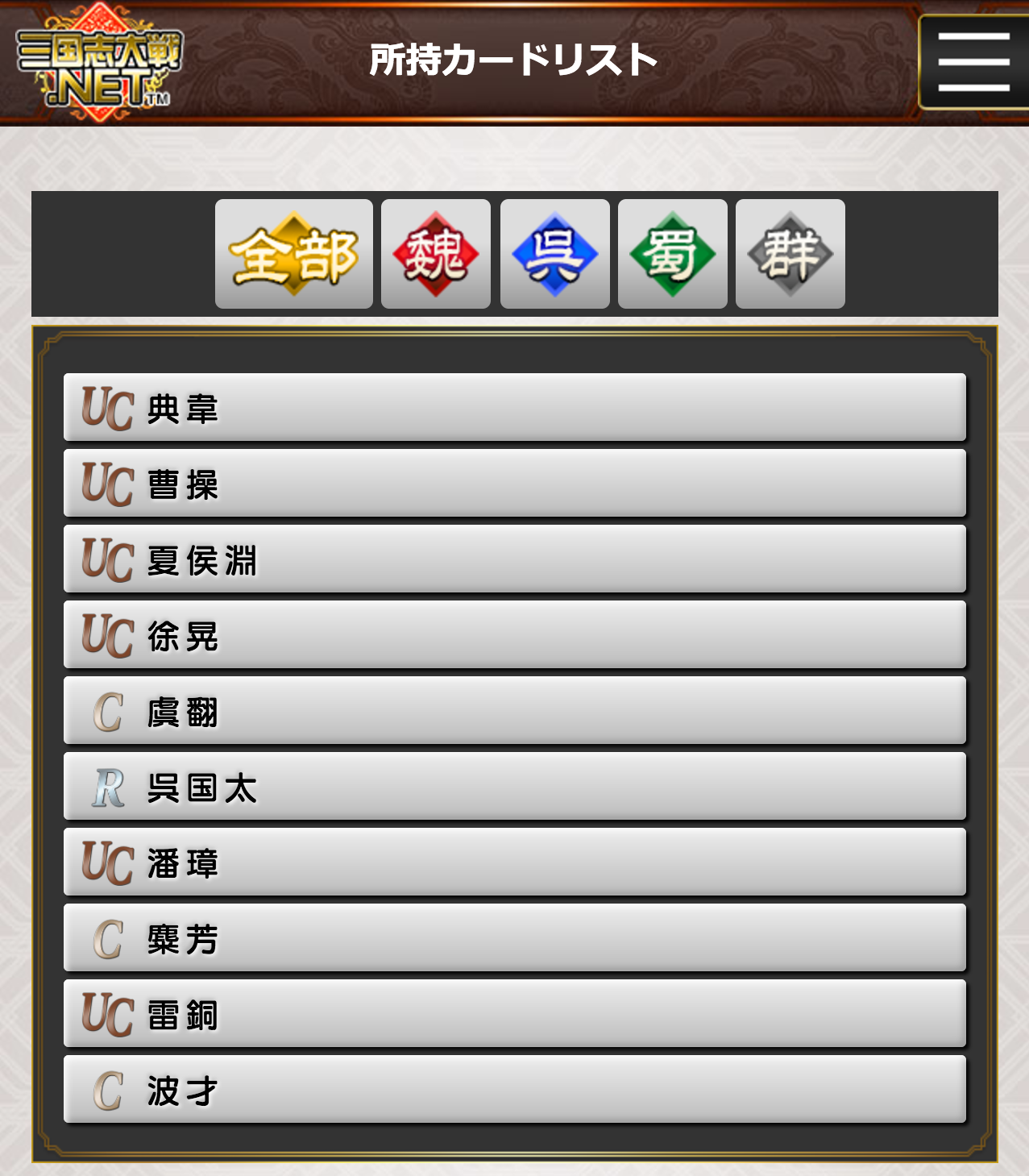Open the UC 雷銅 card
Image resolution: width=1029 pixels, height=1176 pixels.
[x=514, y=1013]
